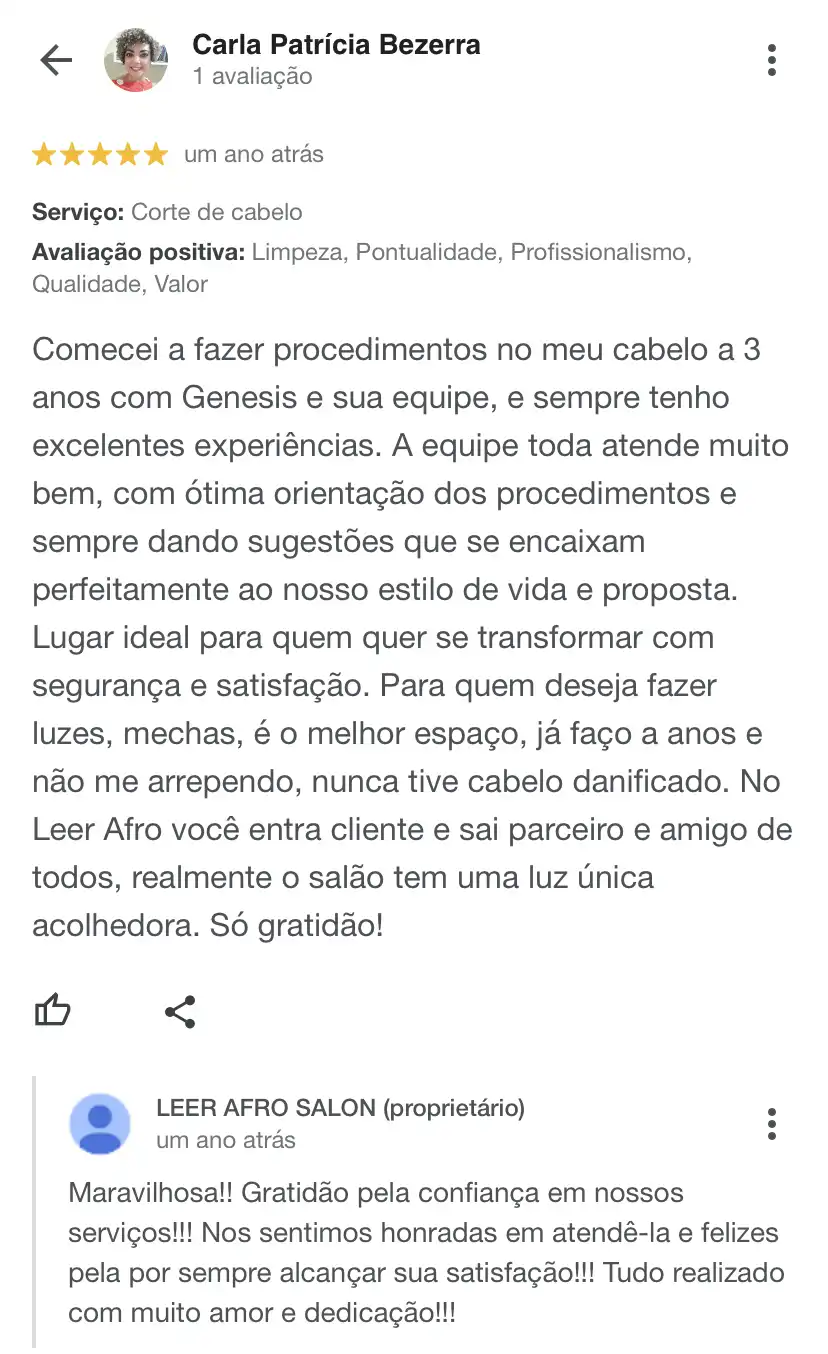This screenshot has height=1354, width=828.
Task: Share this review
Action: (180, 1011)
